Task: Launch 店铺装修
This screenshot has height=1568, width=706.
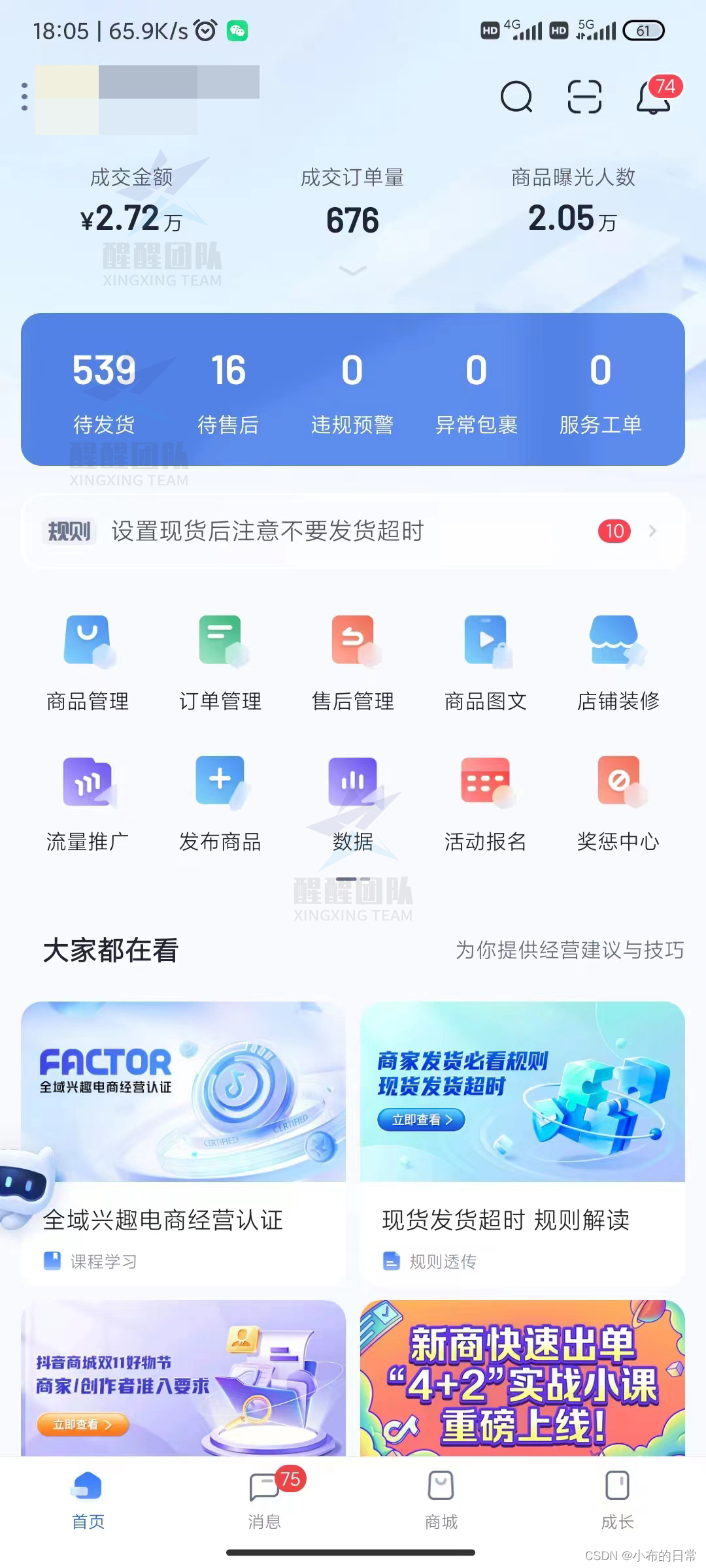Action: coord(618,661)
